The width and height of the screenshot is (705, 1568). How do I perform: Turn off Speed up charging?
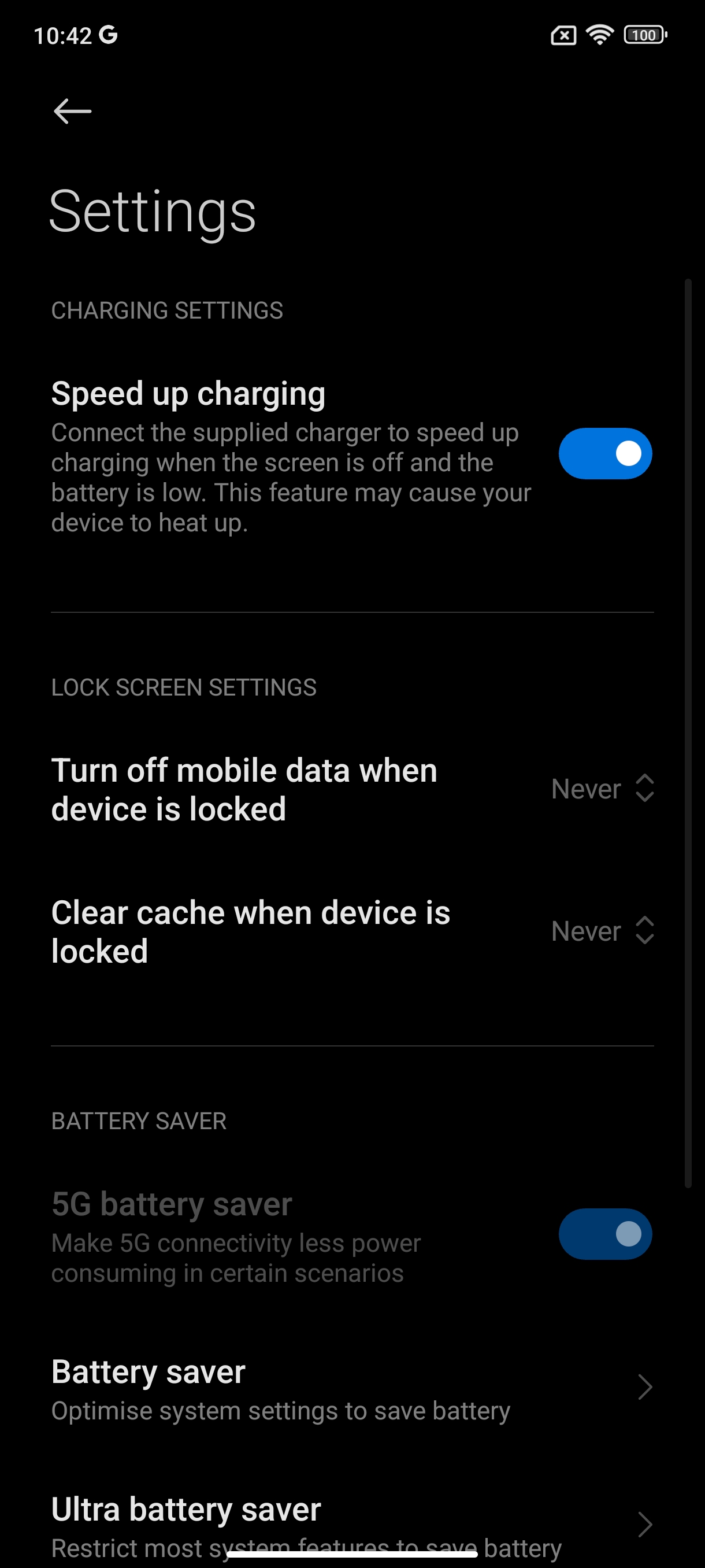click(605, 453)
